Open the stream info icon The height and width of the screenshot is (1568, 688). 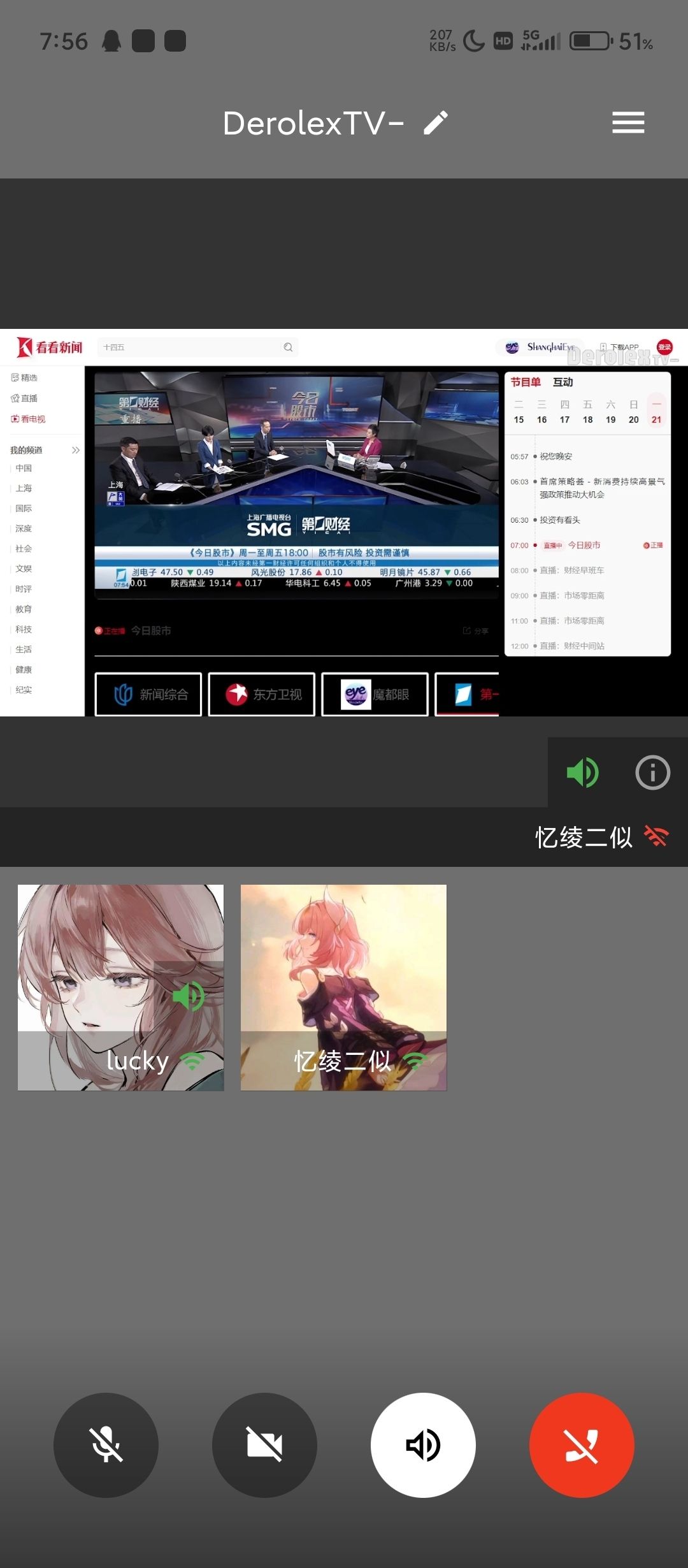(652, 773)
